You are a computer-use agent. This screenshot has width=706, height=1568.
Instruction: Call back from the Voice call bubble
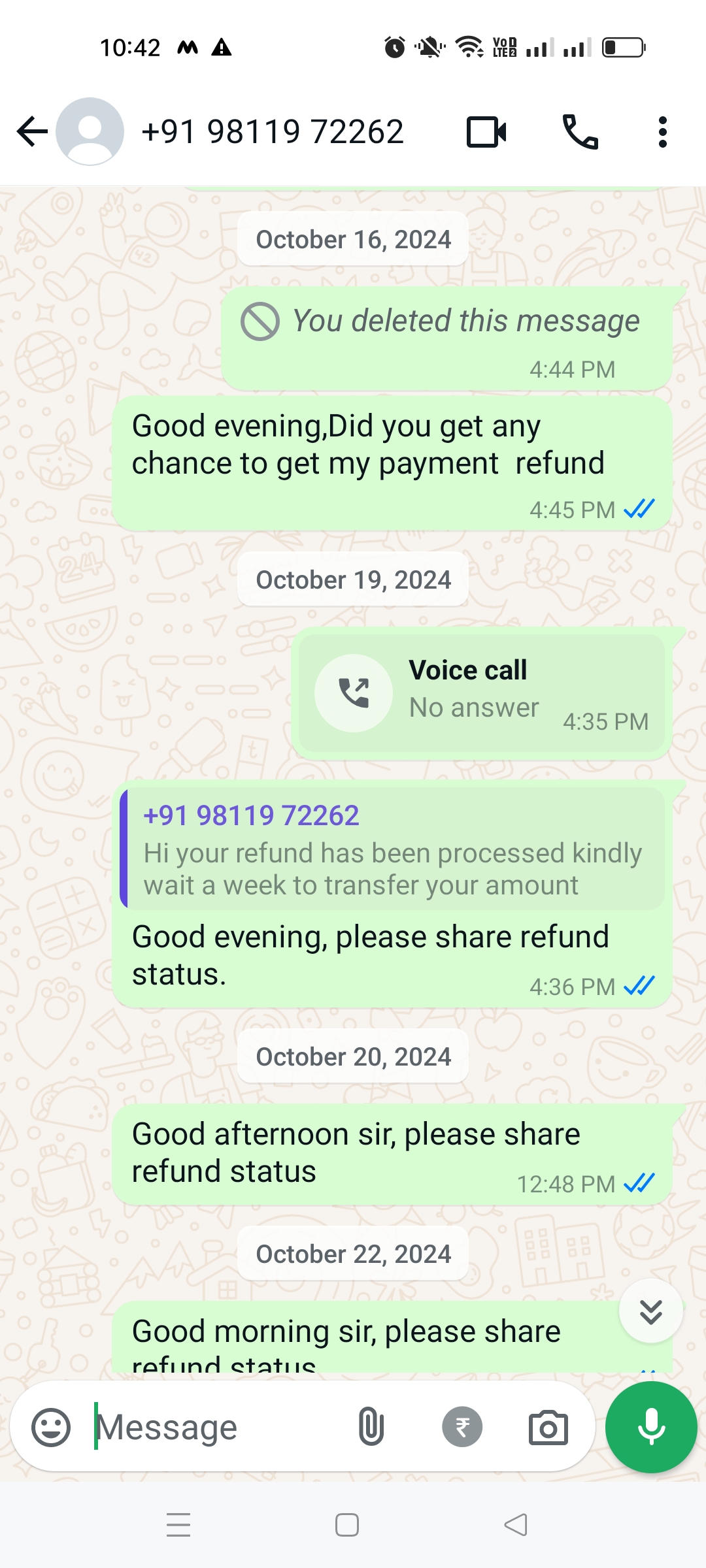pyautogui.click(x=354, y=693)
